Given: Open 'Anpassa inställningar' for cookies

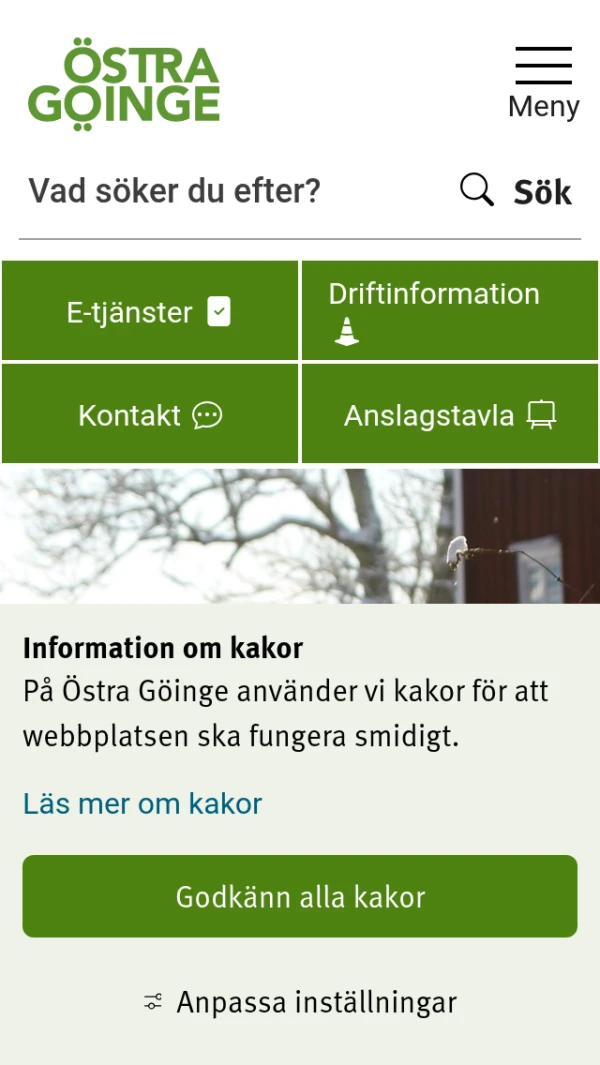Looking at the screenshot, I should pos(300,1002).
